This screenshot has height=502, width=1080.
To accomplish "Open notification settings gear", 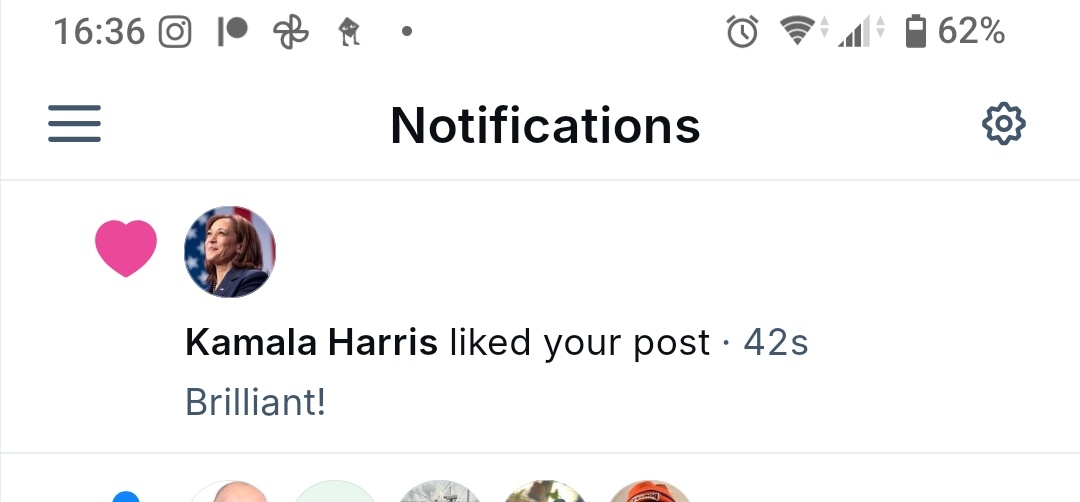I will point(1003,125).
